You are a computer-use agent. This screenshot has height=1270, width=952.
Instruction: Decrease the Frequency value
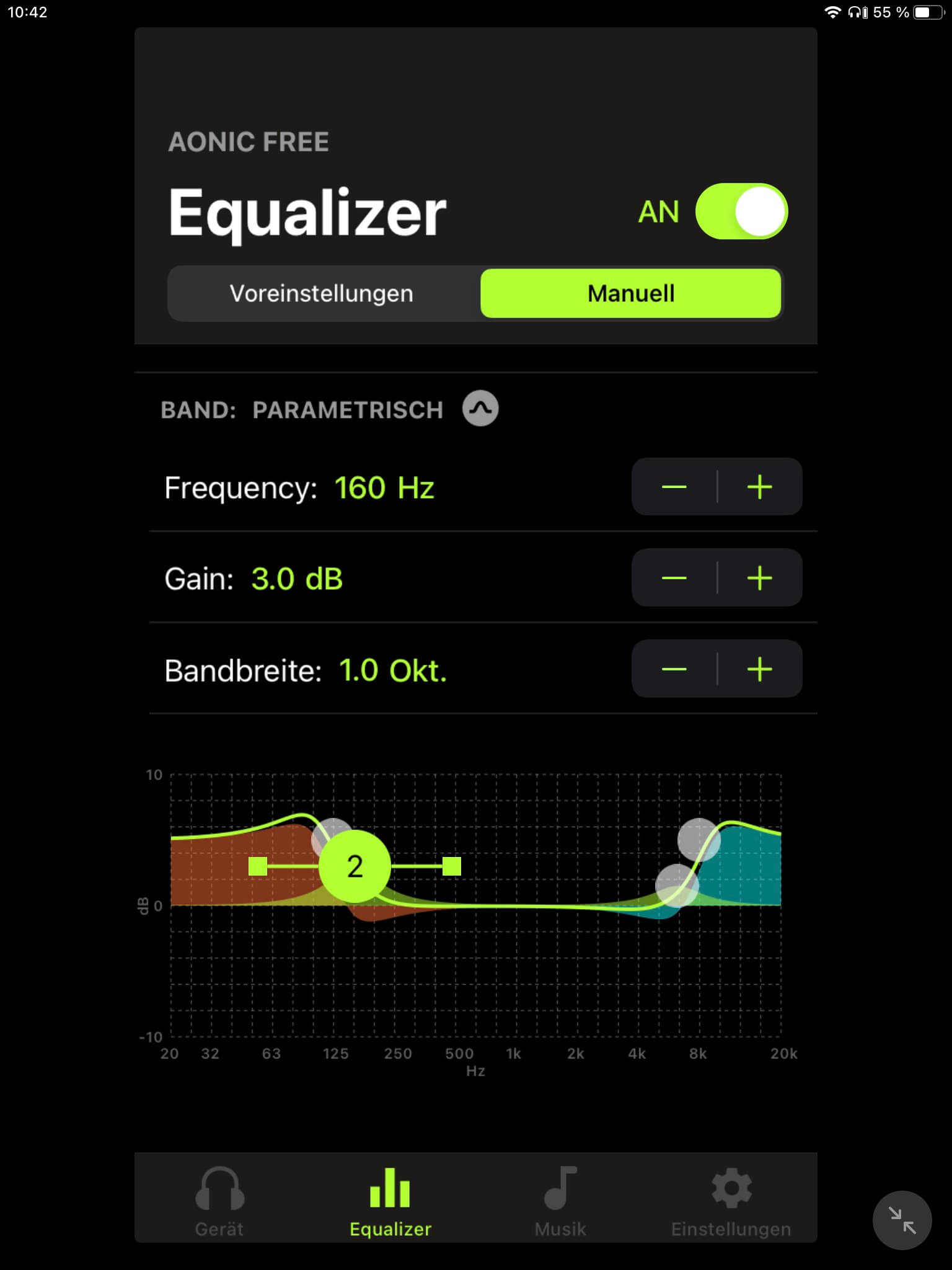point(674,487)
